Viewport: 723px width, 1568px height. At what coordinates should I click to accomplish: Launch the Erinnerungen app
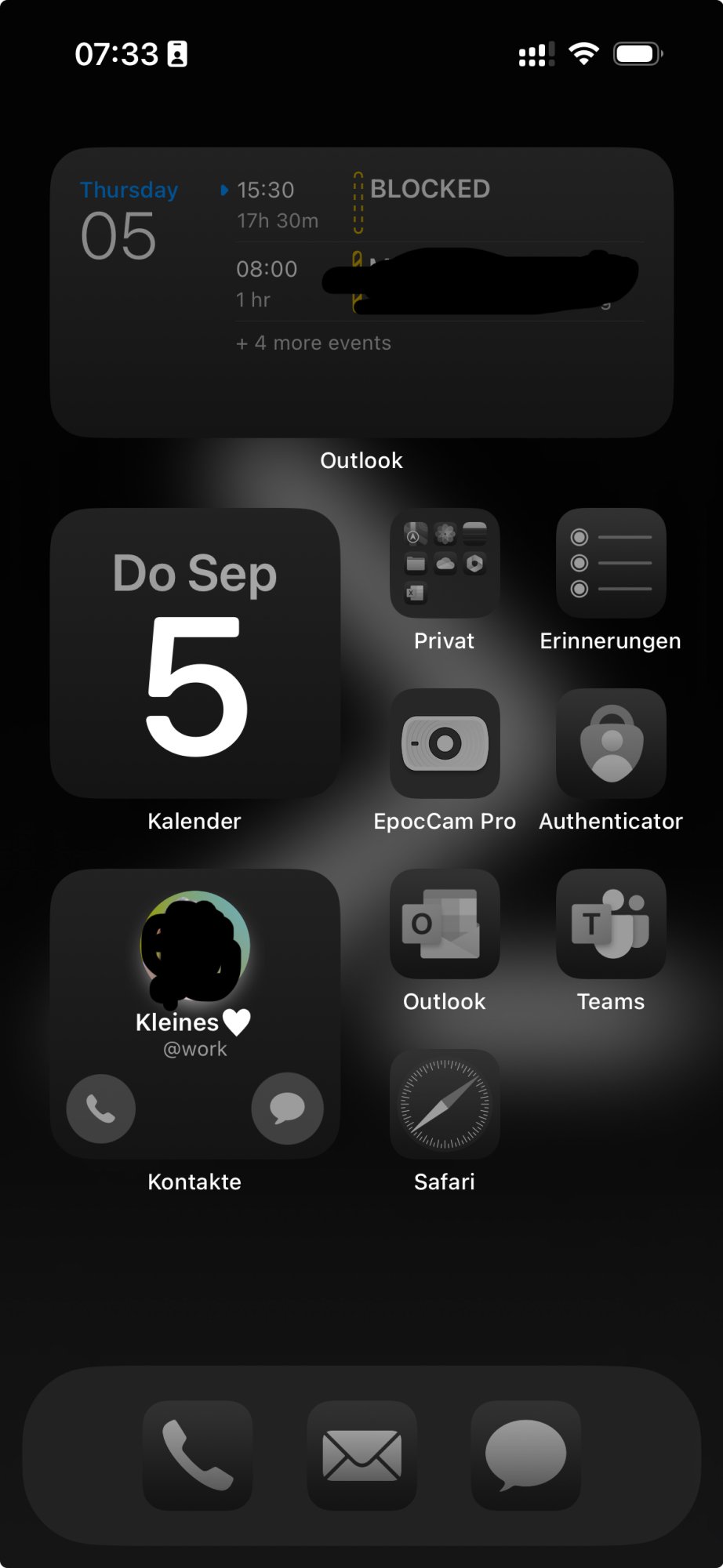611,563
